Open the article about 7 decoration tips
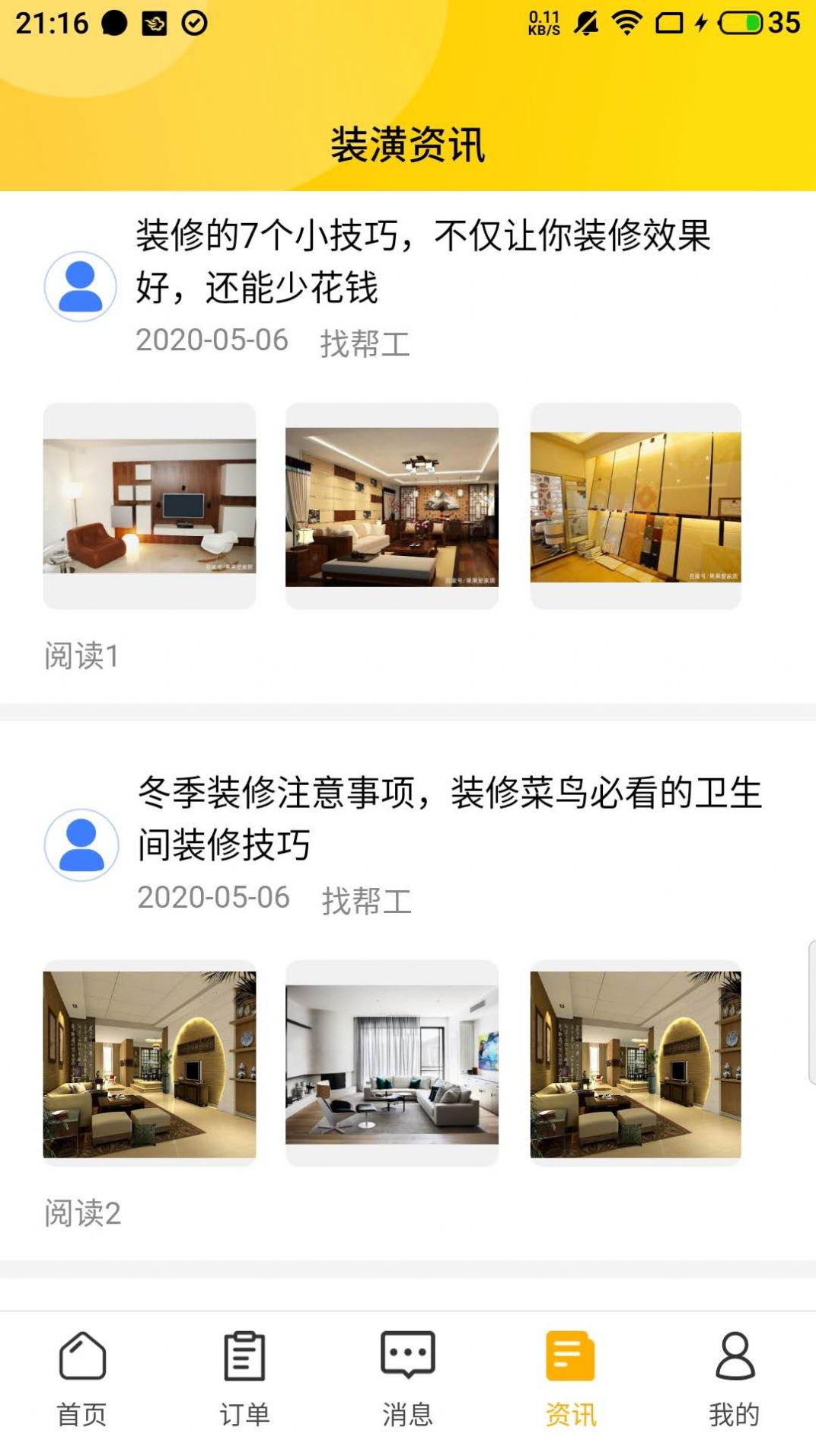The width and height of the screenshot is (816, 1456). [423, 259]
